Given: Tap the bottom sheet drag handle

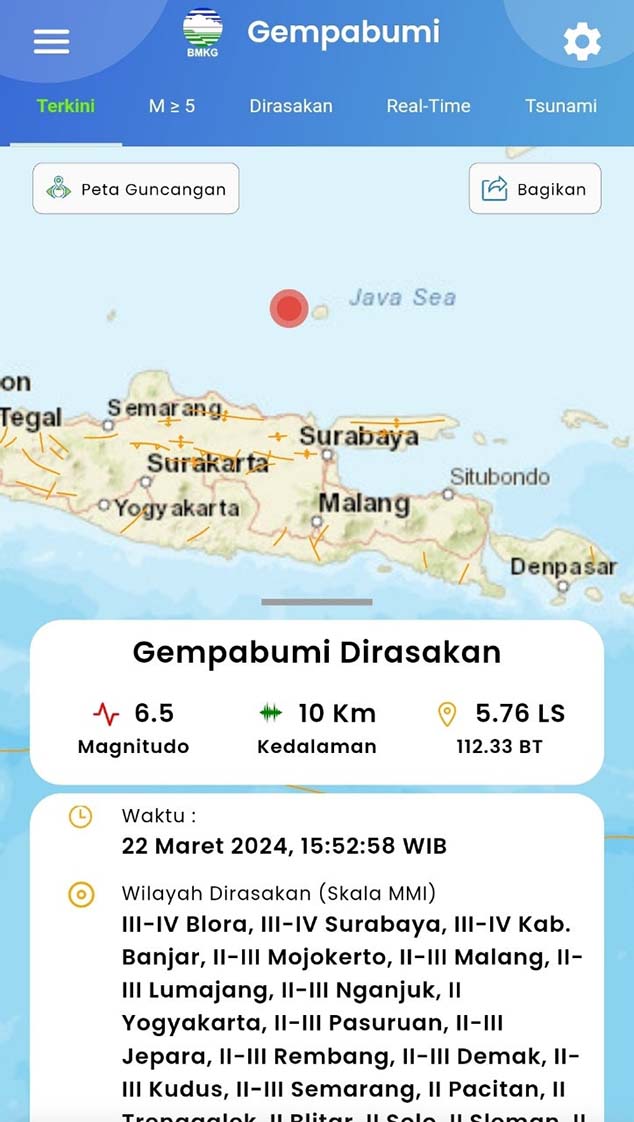Looking at the screenshot, I should [317, 602].
